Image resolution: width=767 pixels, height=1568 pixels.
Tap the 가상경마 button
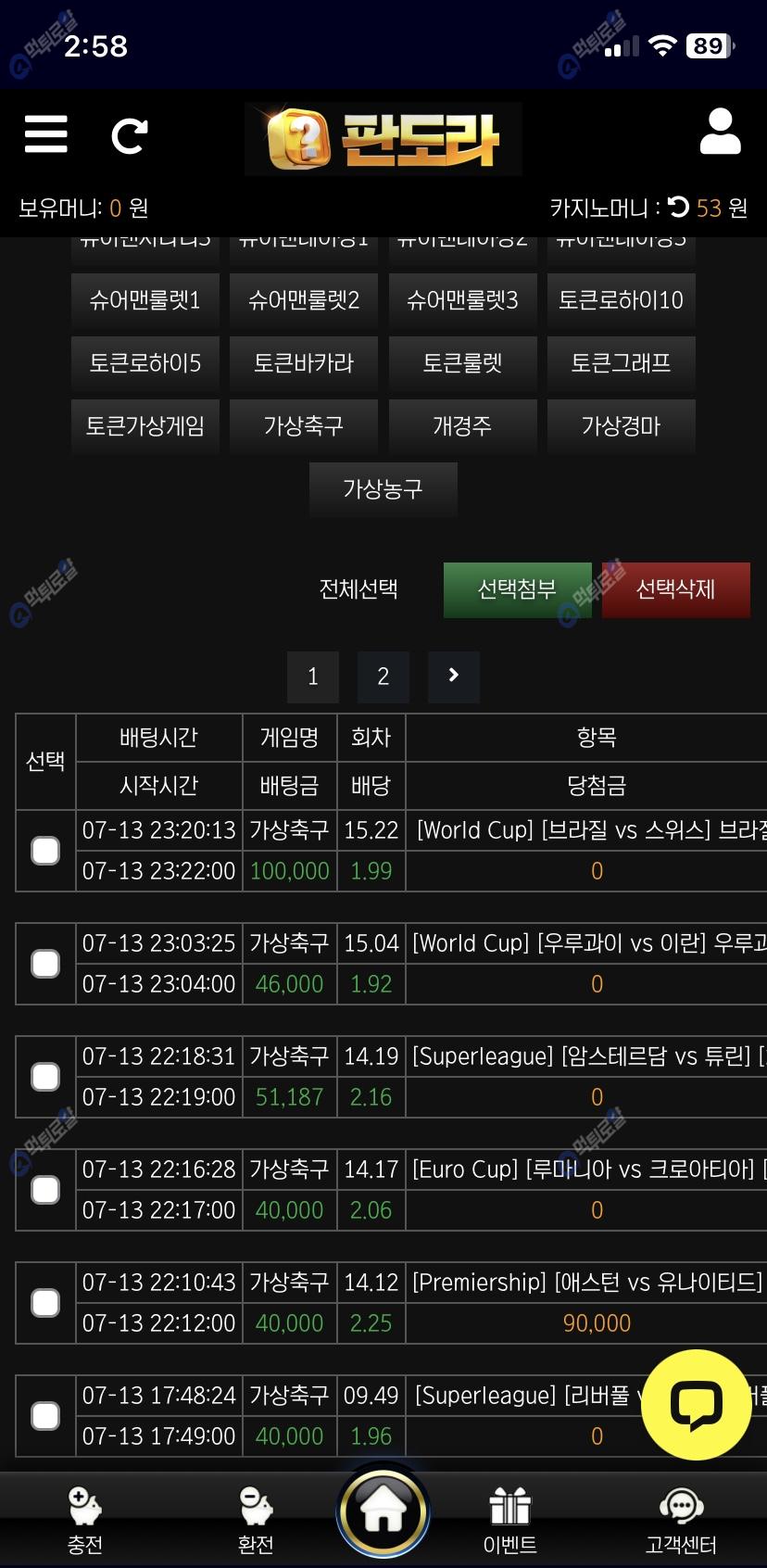[x=621, y=426]
